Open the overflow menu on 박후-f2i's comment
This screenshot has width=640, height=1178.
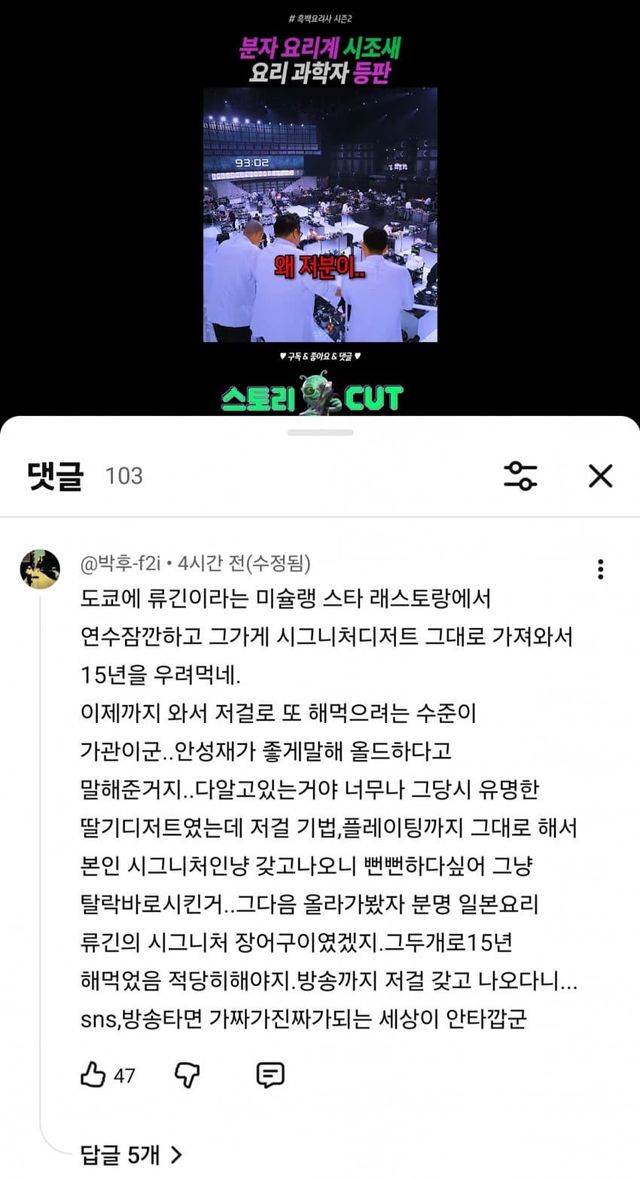[600, 569]
